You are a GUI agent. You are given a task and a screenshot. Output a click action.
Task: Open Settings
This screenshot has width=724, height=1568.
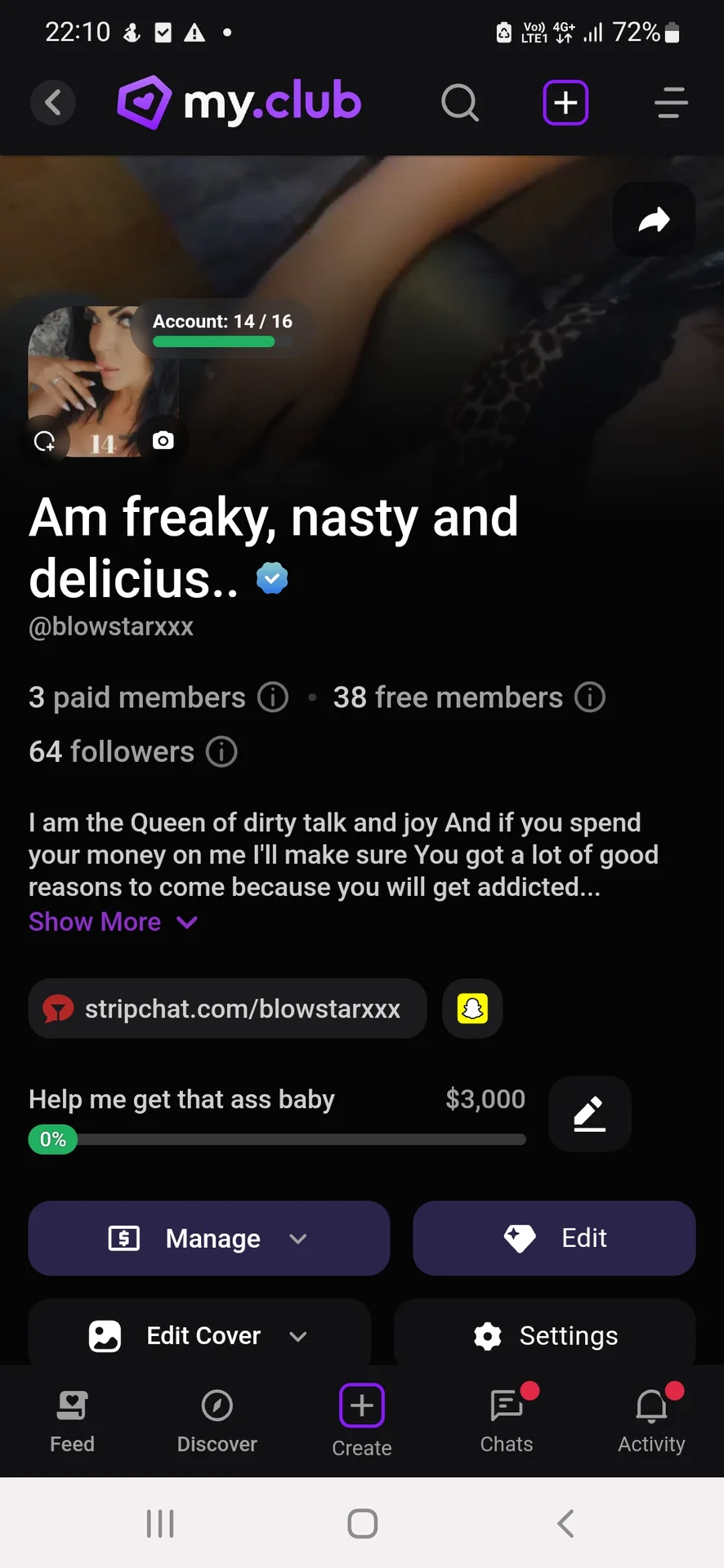545,1335
